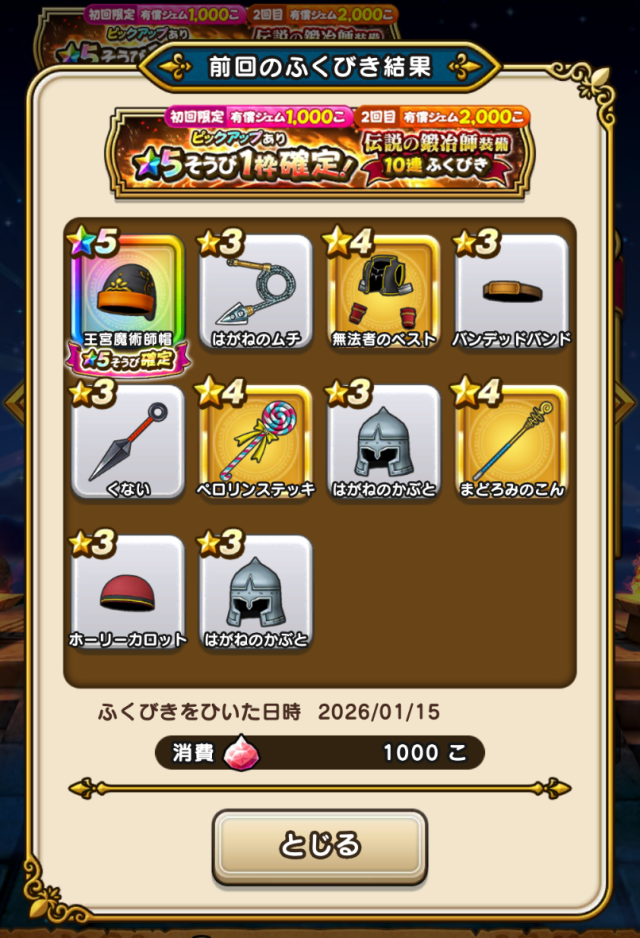Select the ホーリーカロット item tile
The width and height of the screenshot is (640, 938).
[127, 593]
